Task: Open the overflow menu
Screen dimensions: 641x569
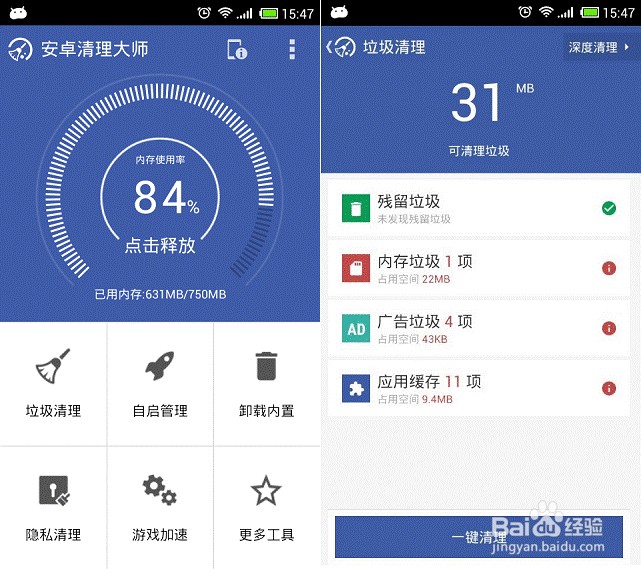Action: (x=292, y=50)
